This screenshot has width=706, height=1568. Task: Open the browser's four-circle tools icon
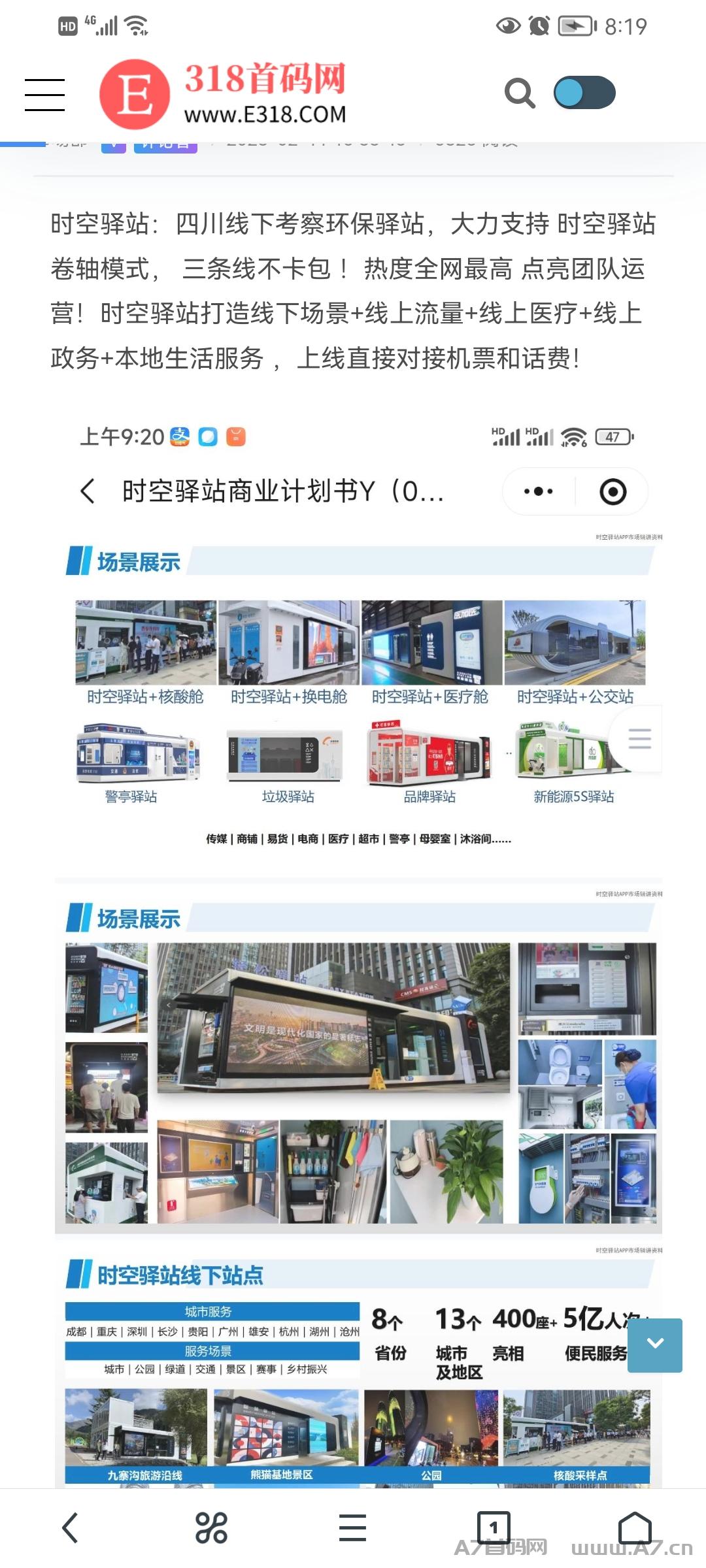point(211,1527)
